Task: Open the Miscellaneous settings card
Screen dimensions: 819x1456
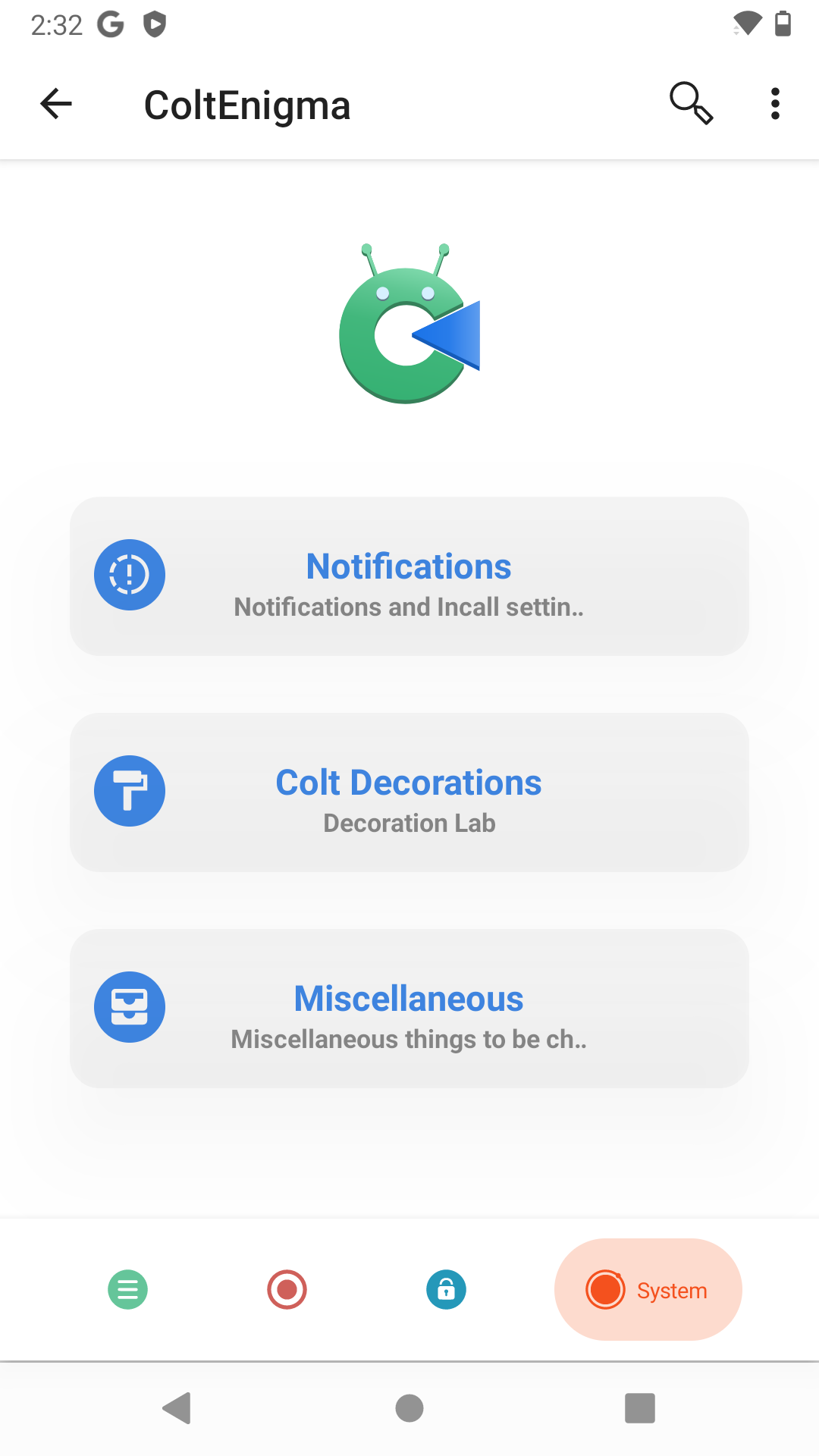Action: 409,1009
